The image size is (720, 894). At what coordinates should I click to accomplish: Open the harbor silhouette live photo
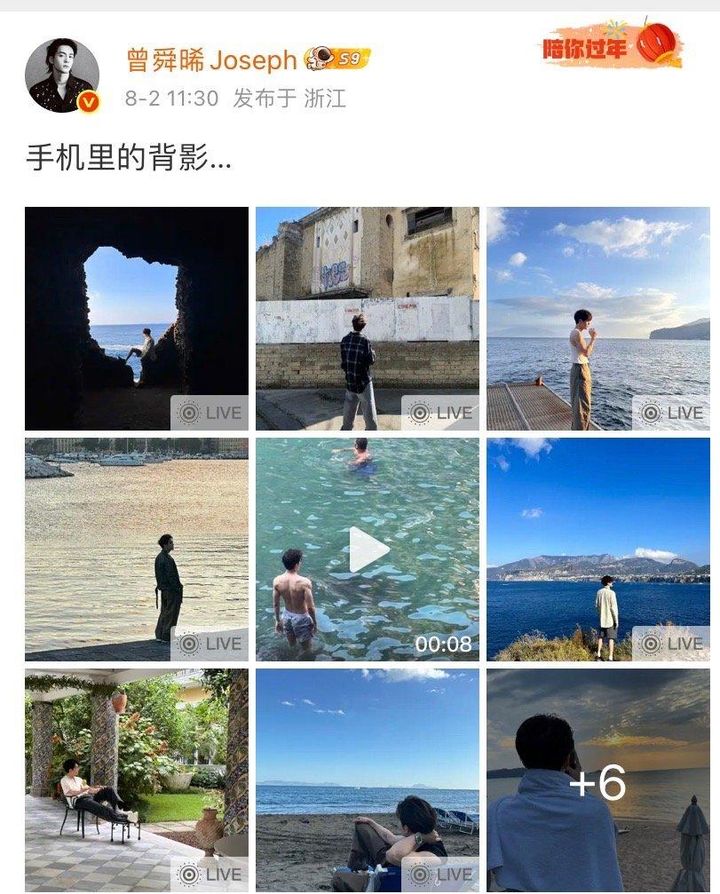point(136,549)
